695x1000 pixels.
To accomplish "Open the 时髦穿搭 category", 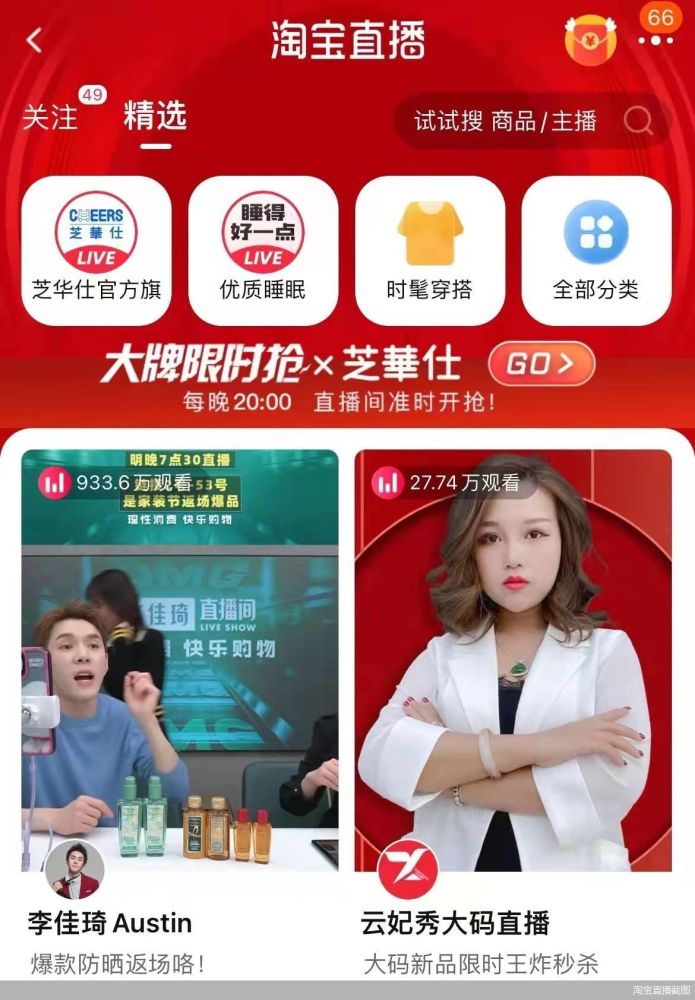I will click(430, 250).
